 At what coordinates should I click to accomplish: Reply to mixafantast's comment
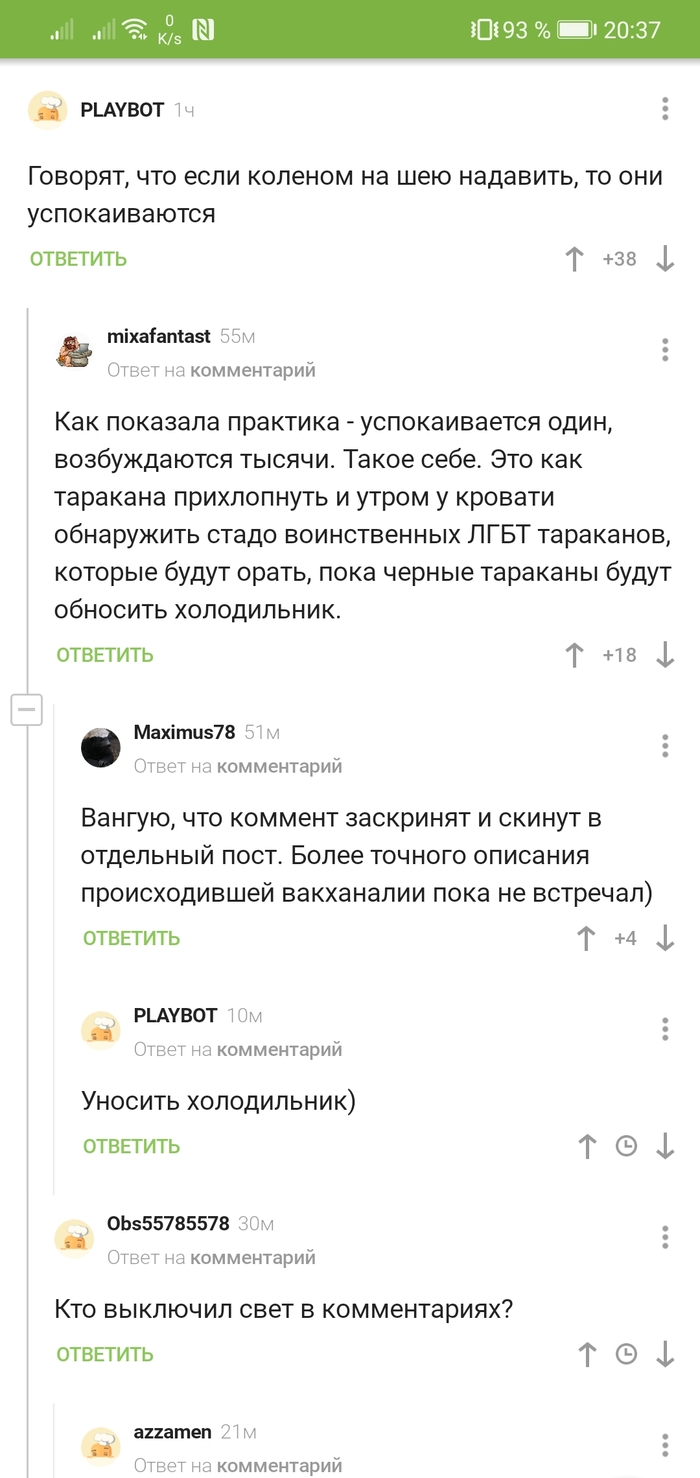coord(105,655)
